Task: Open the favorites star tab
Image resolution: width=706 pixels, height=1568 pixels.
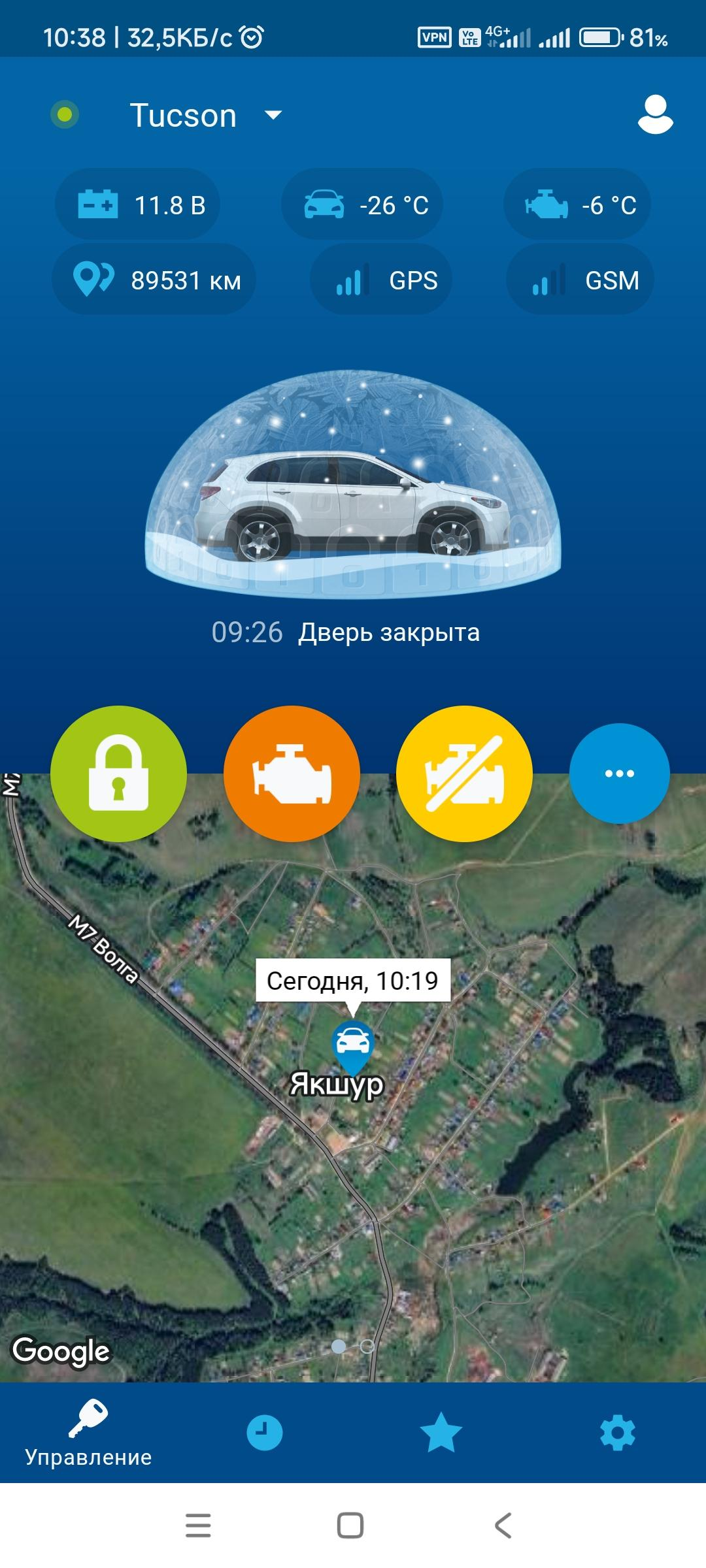Action: [441, 1432]
